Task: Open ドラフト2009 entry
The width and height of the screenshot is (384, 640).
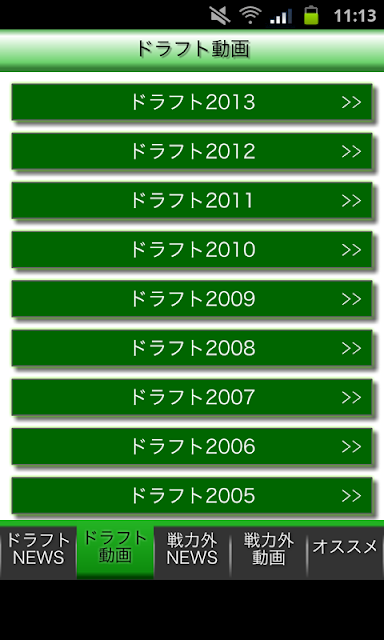Action: pyautogui.click(x=192, y=299)
